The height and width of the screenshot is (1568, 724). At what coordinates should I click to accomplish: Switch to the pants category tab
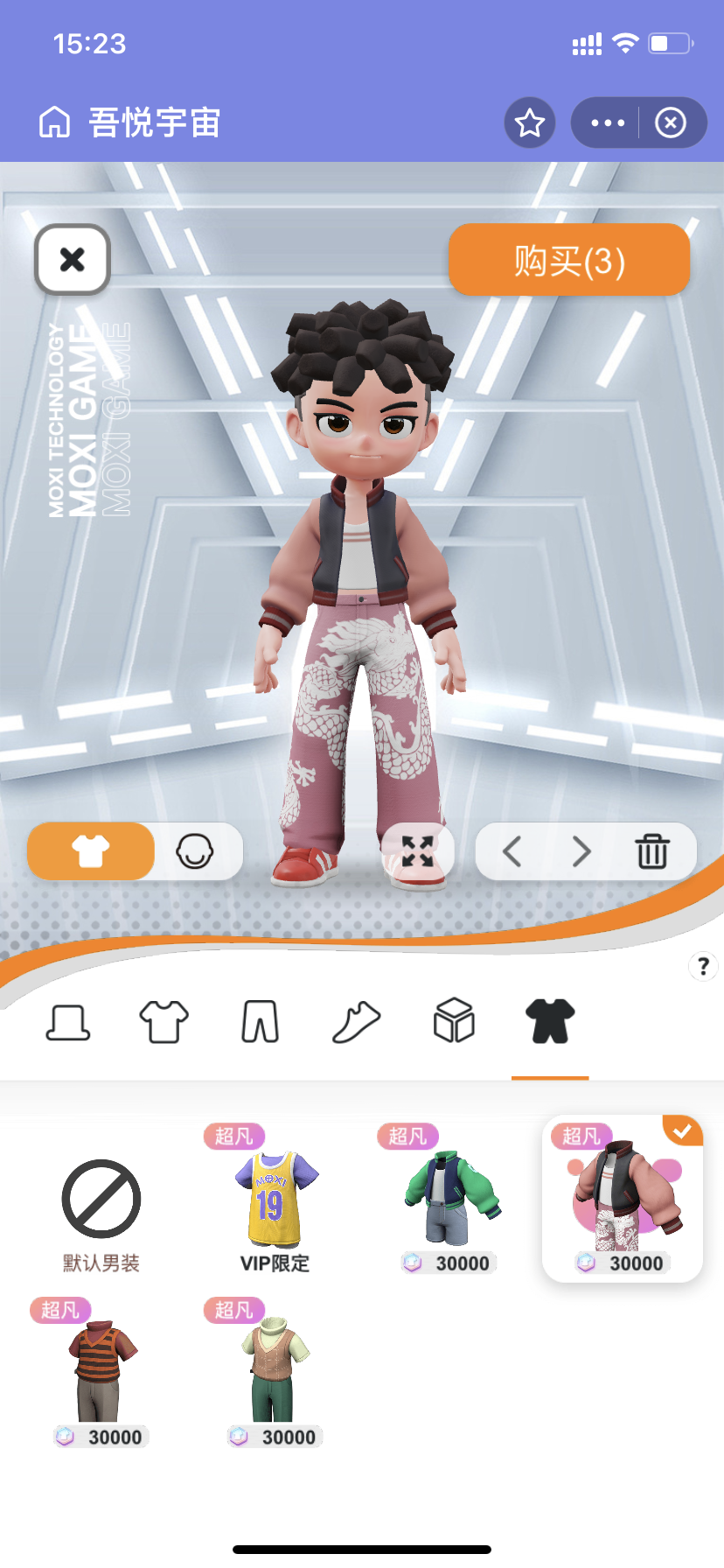(x=261, y=1021)
